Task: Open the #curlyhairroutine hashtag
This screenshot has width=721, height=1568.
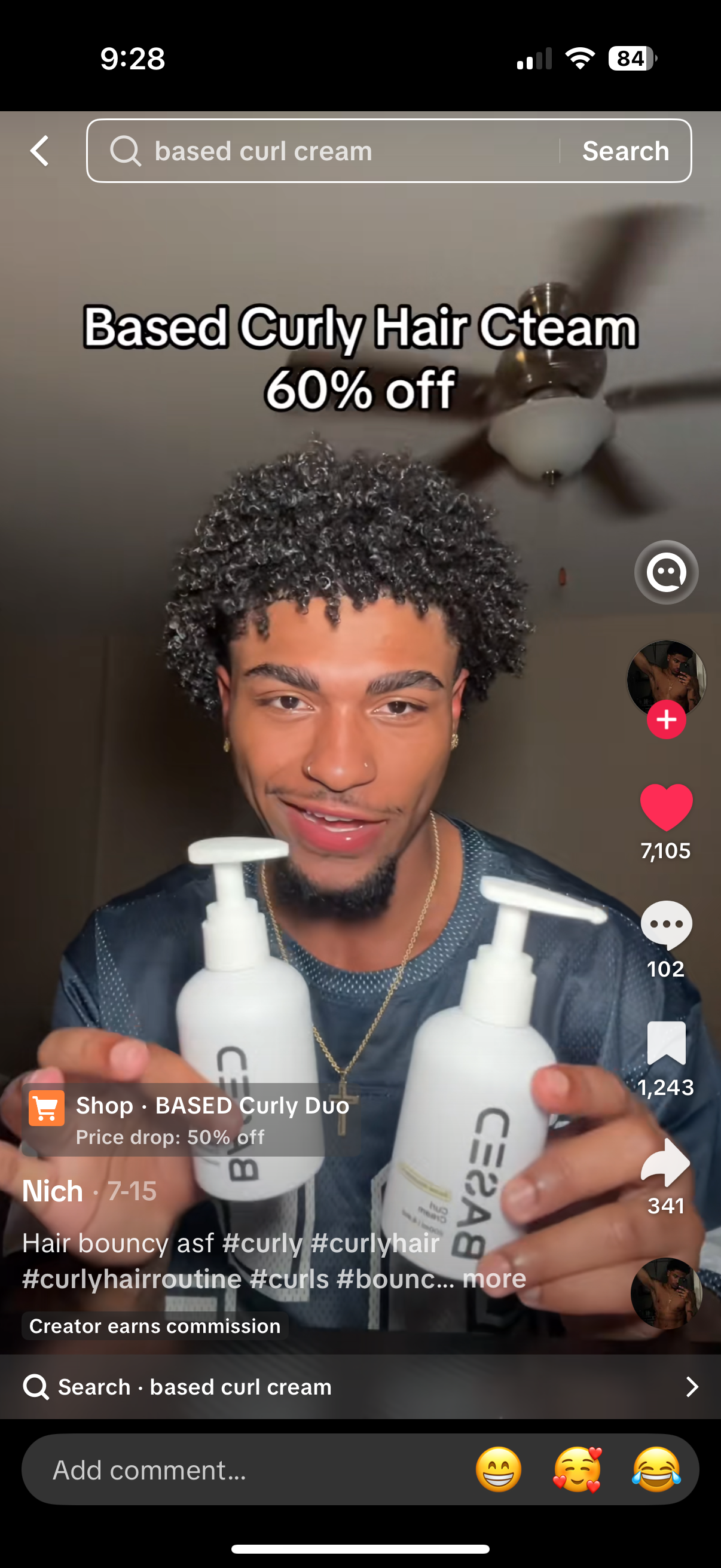Action: click(132, 1279)
